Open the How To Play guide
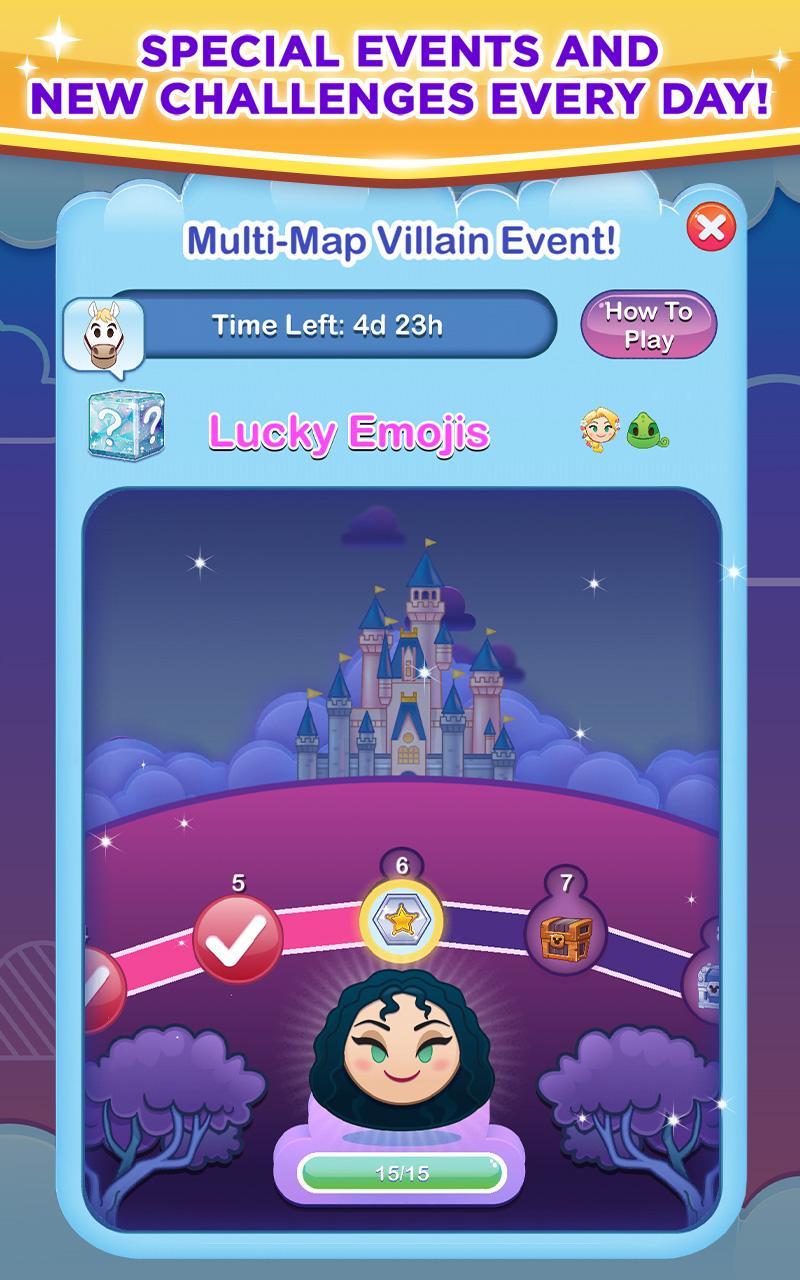Image resolution: width=800 pixels, height=1280 pixels. (650, 322)
